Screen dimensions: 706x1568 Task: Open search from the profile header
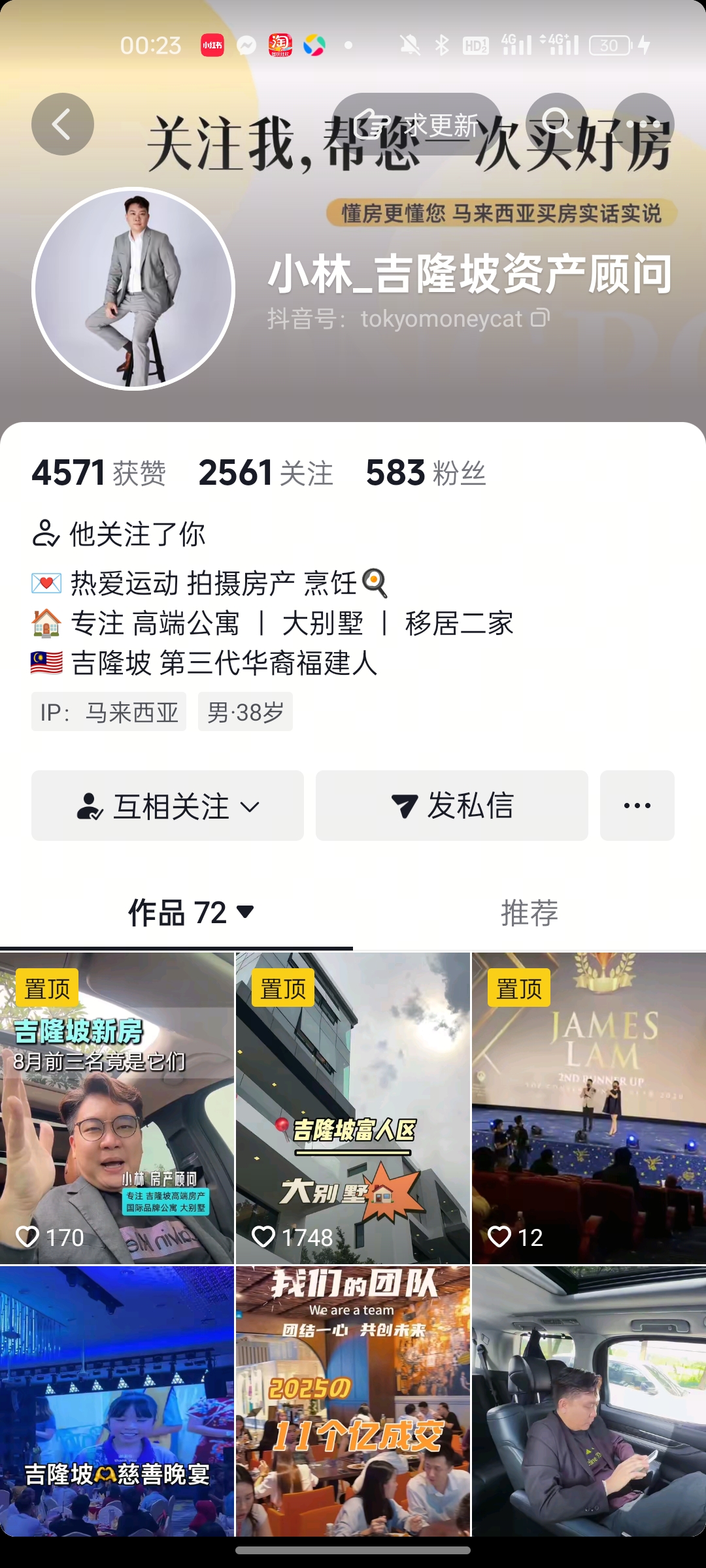(559, 123)
